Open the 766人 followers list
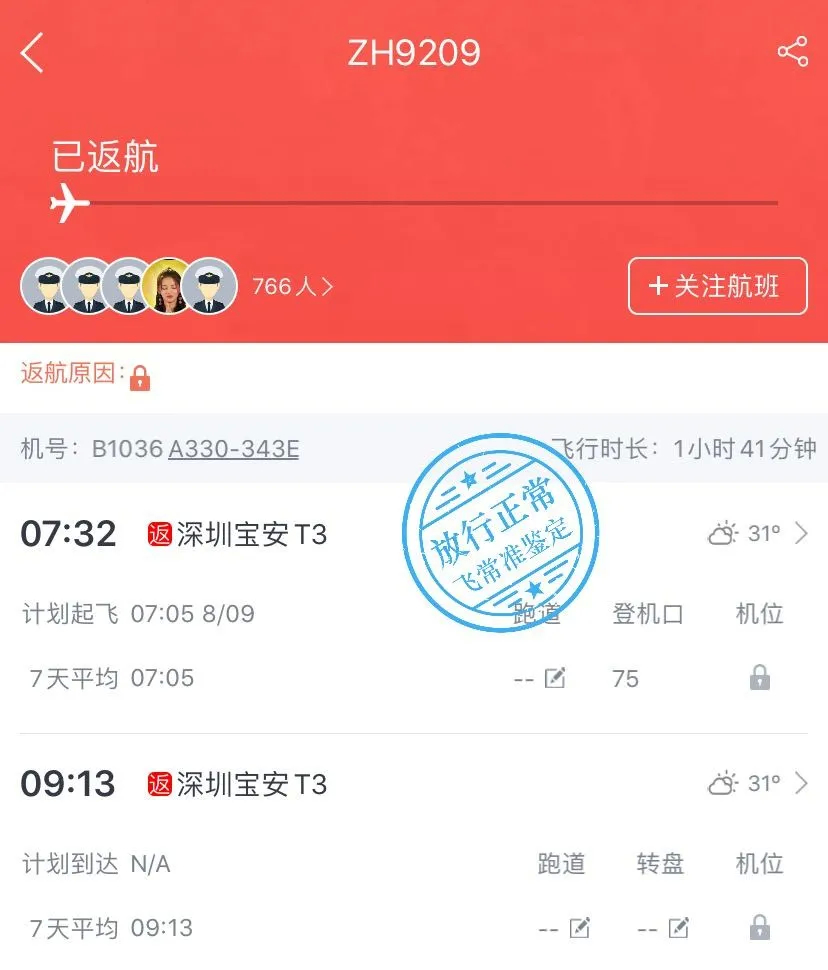 point(291,287)
